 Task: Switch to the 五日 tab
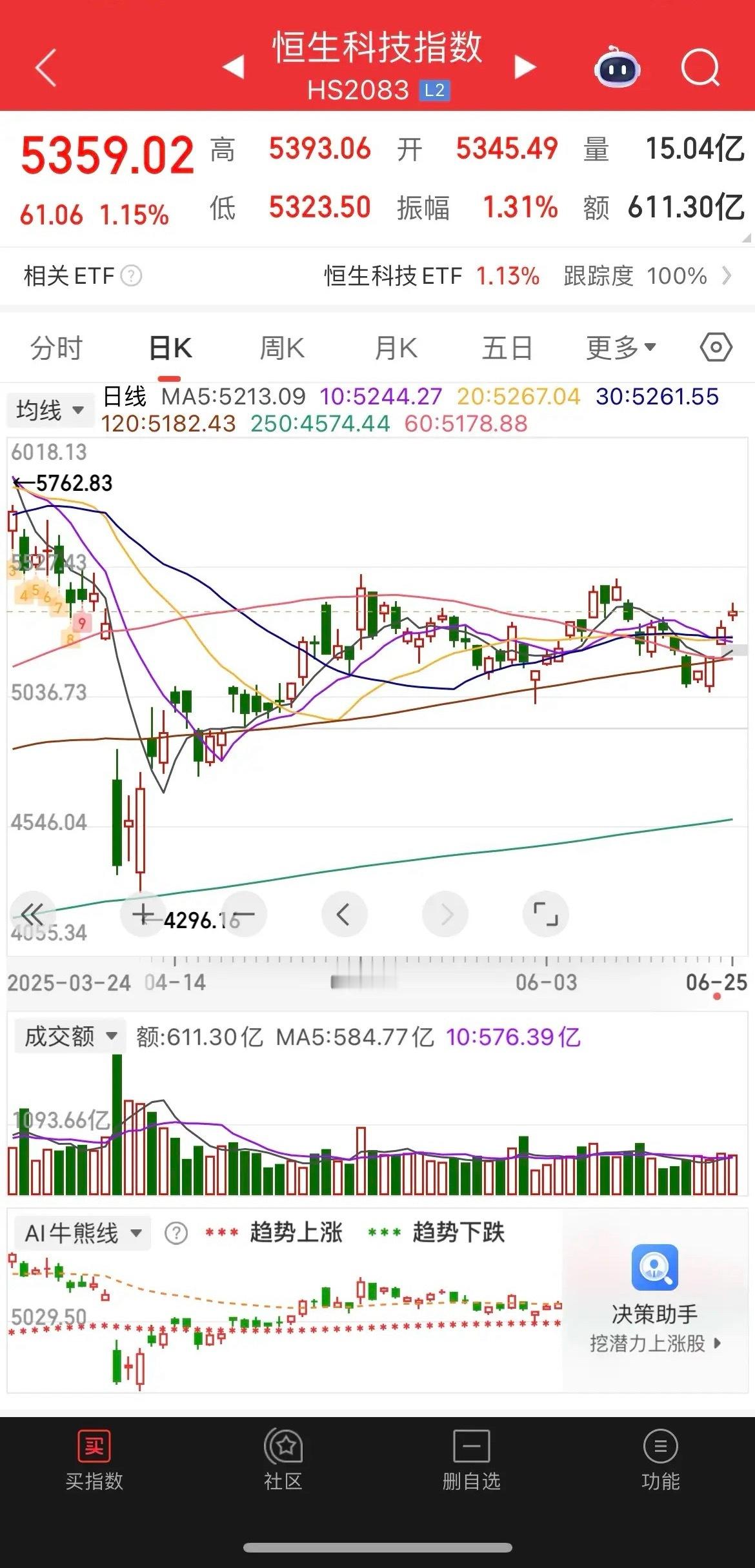click(x=507, y=348)
